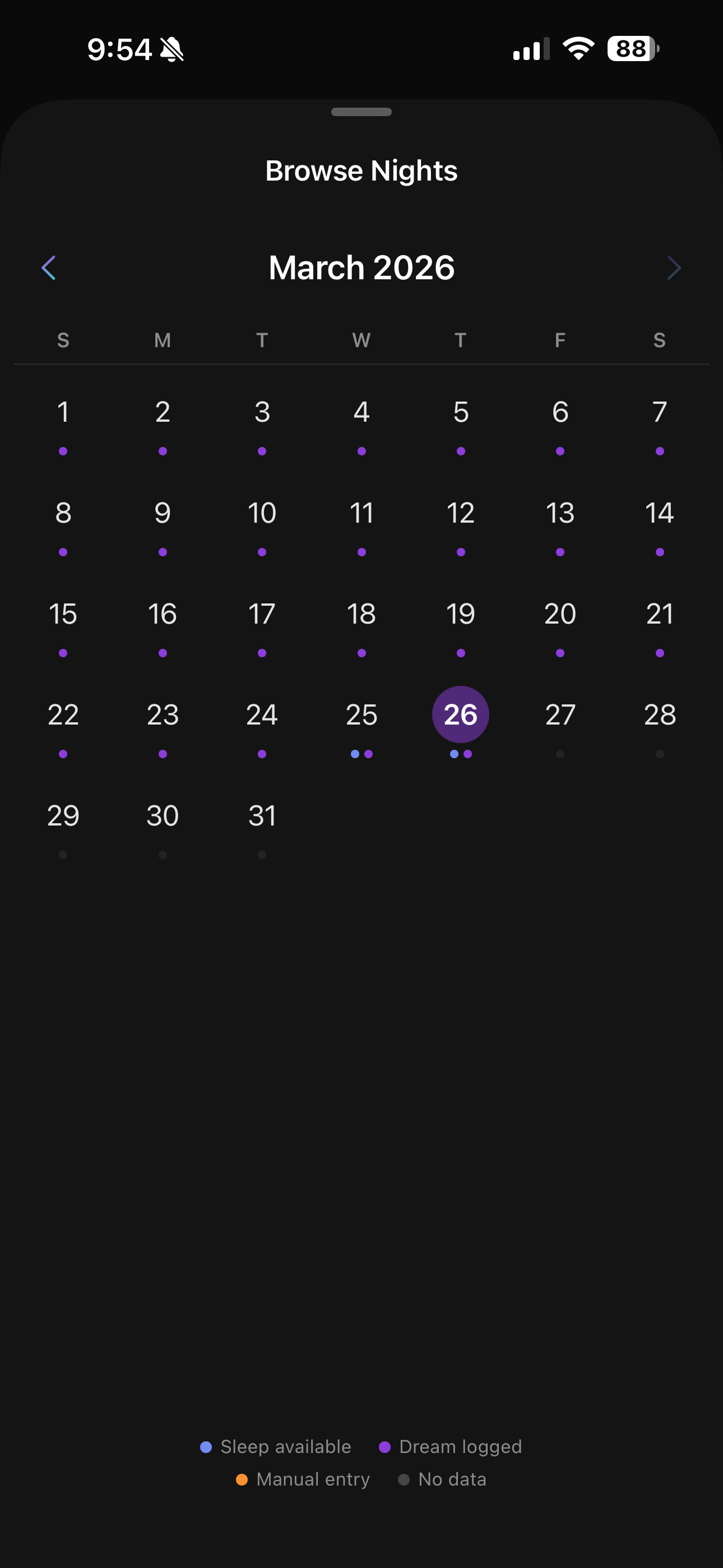
Task: Select March 21
Action: pos(660,626)
